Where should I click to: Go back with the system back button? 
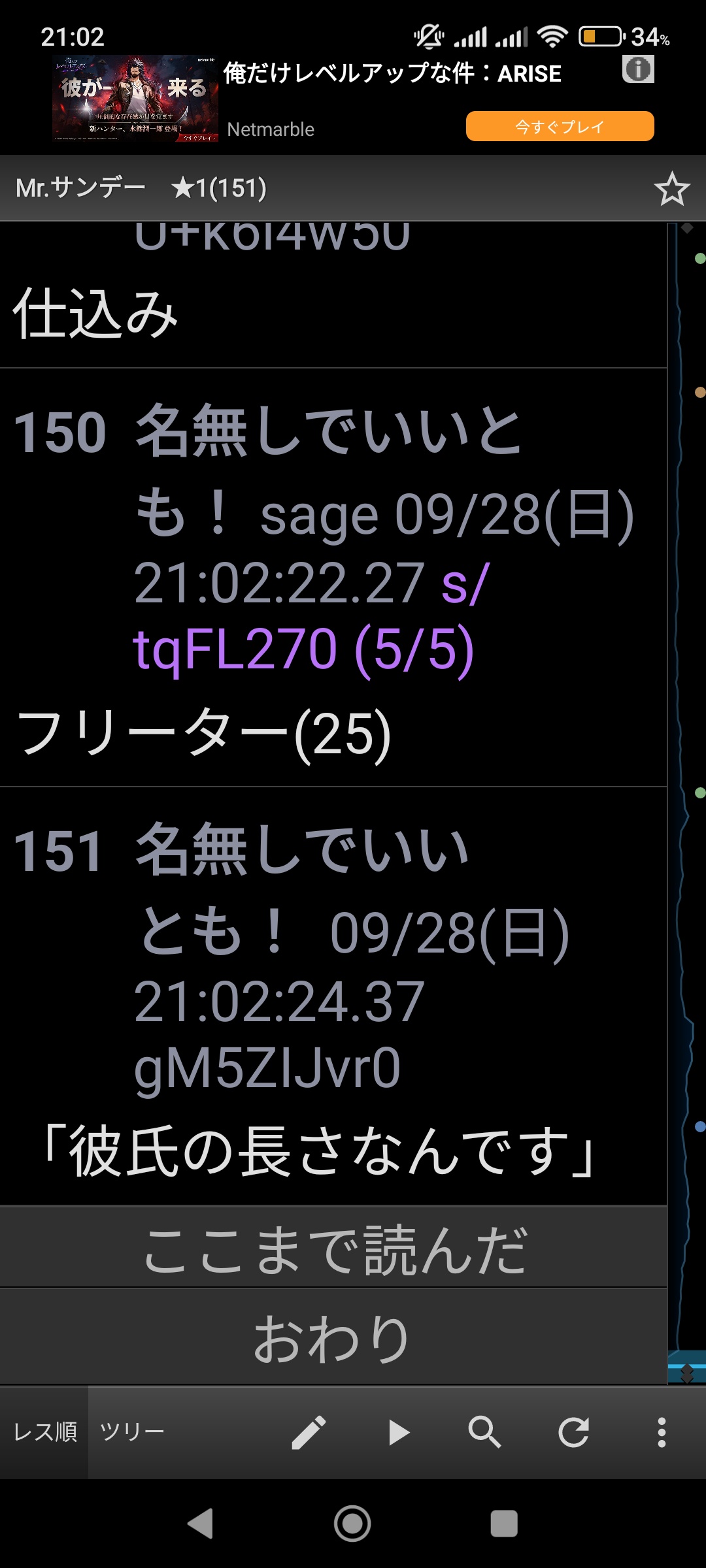201,1524
